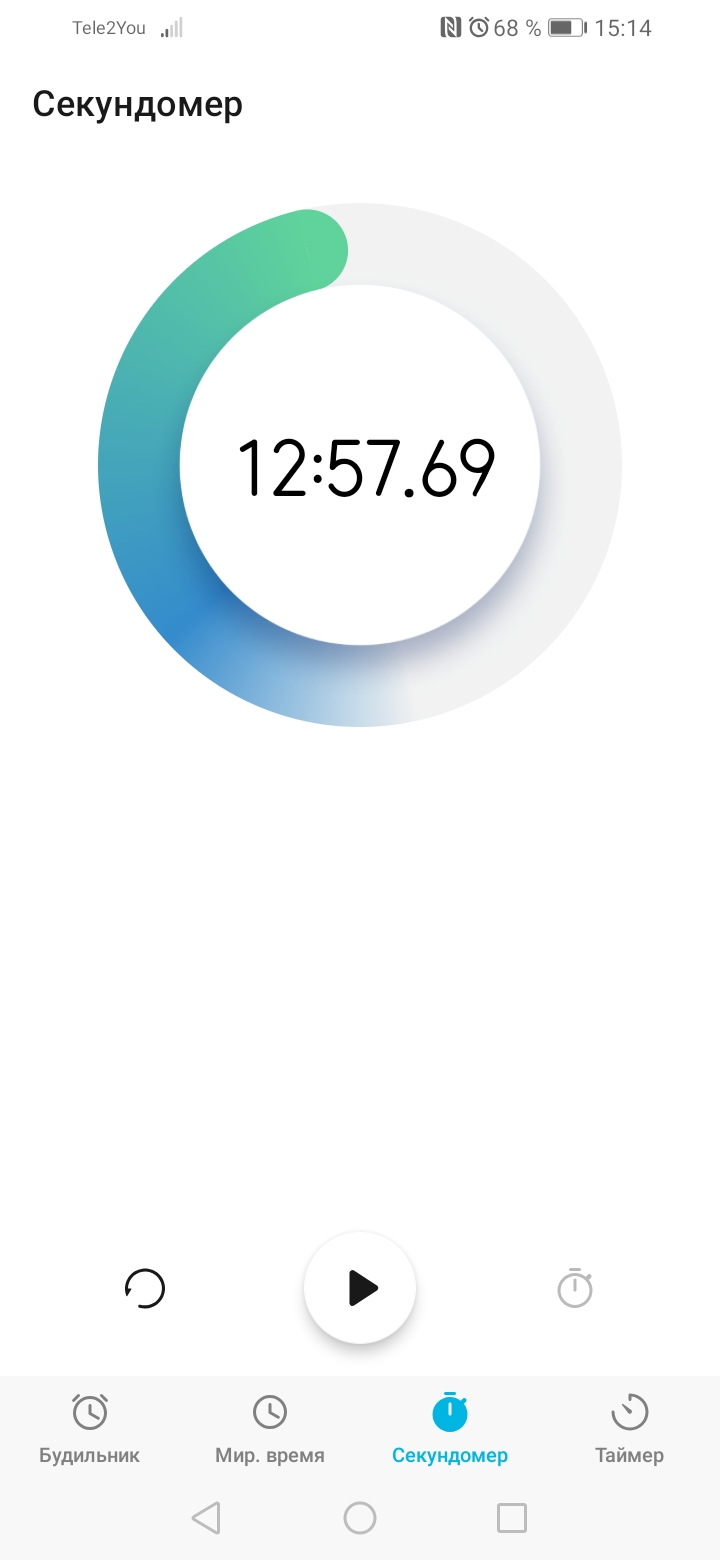Go to the Таймер tab
The image size is (720, 1560).
pyautogui.click(x=629, y=1428)
